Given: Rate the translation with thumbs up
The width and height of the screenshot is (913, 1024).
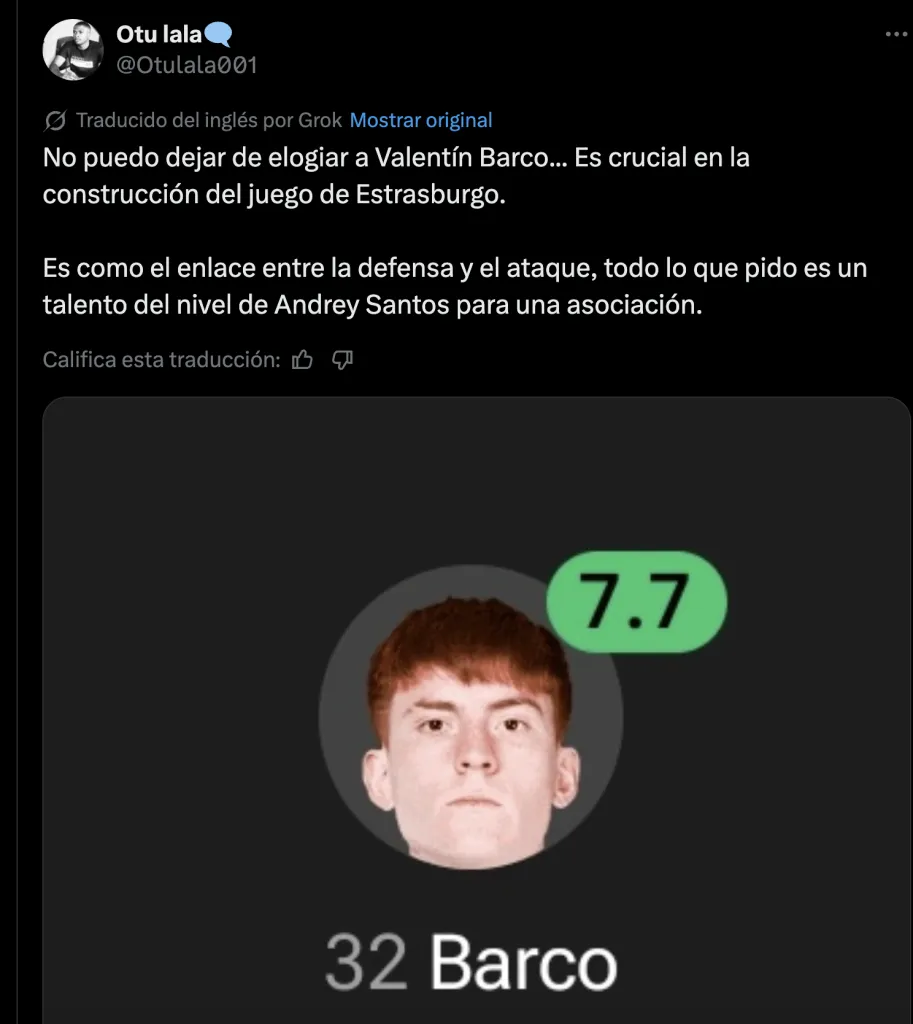Looking at the screenshot, I should (302, 360).
